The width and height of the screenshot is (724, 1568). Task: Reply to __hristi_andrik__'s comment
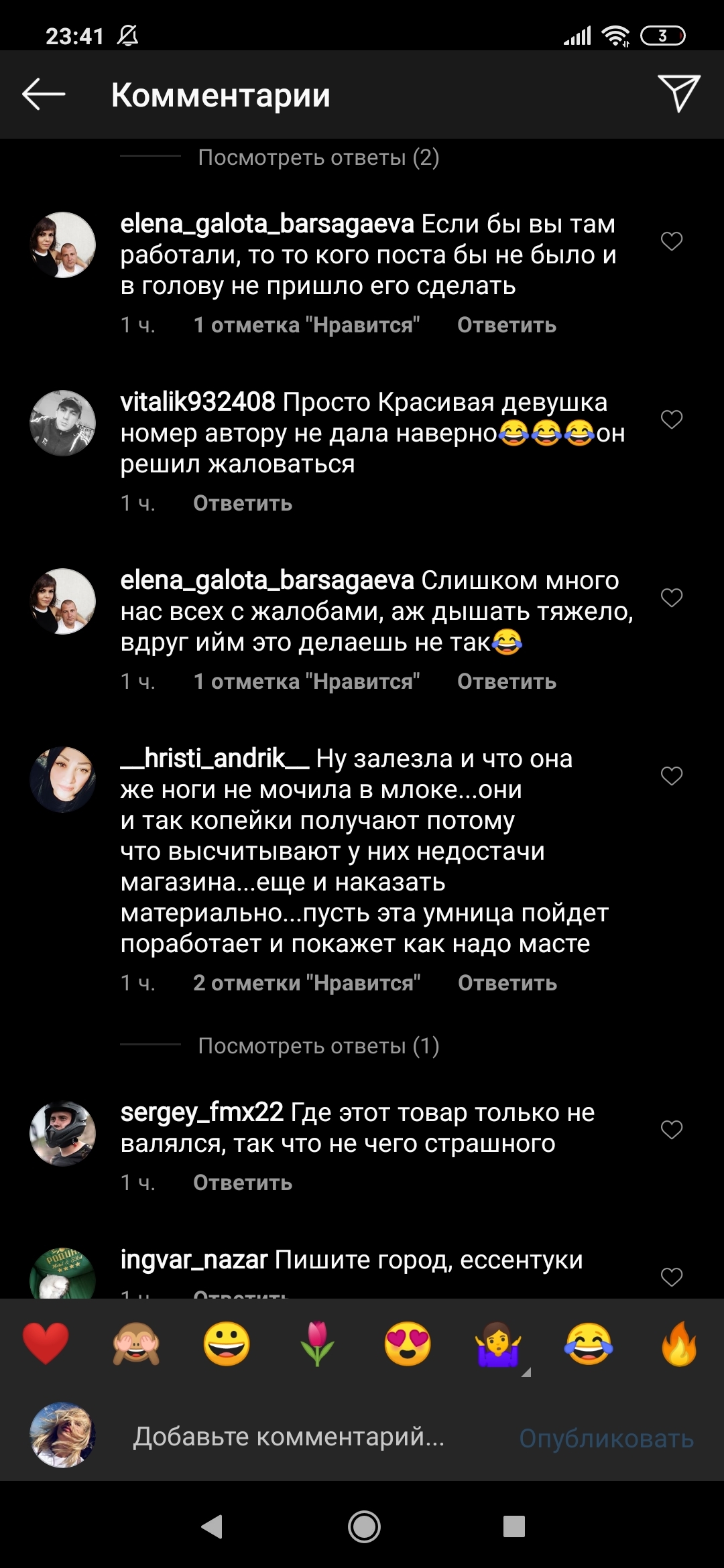507,983
